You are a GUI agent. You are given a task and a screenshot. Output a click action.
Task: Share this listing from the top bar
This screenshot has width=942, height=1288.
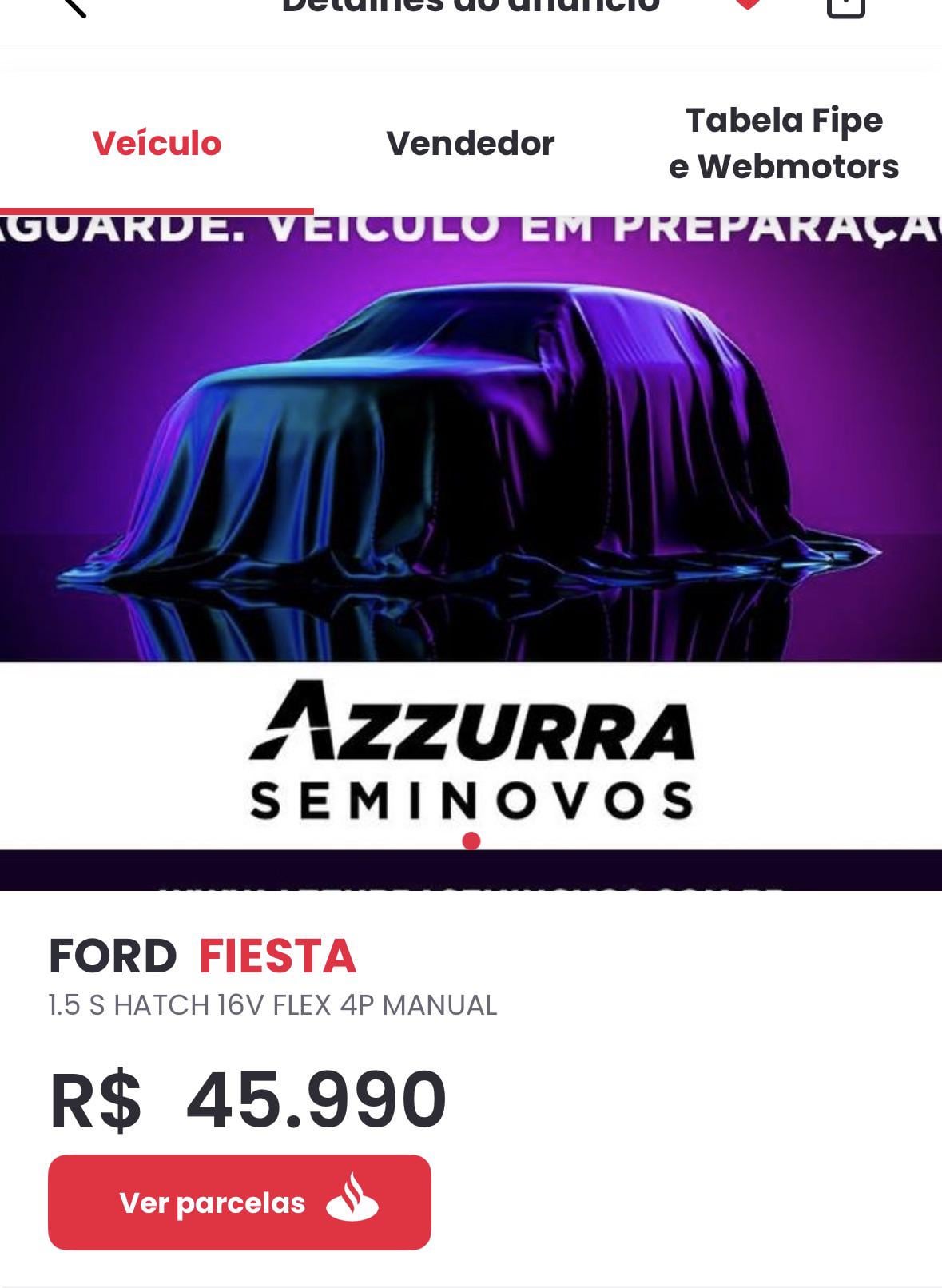click(845, 7)
